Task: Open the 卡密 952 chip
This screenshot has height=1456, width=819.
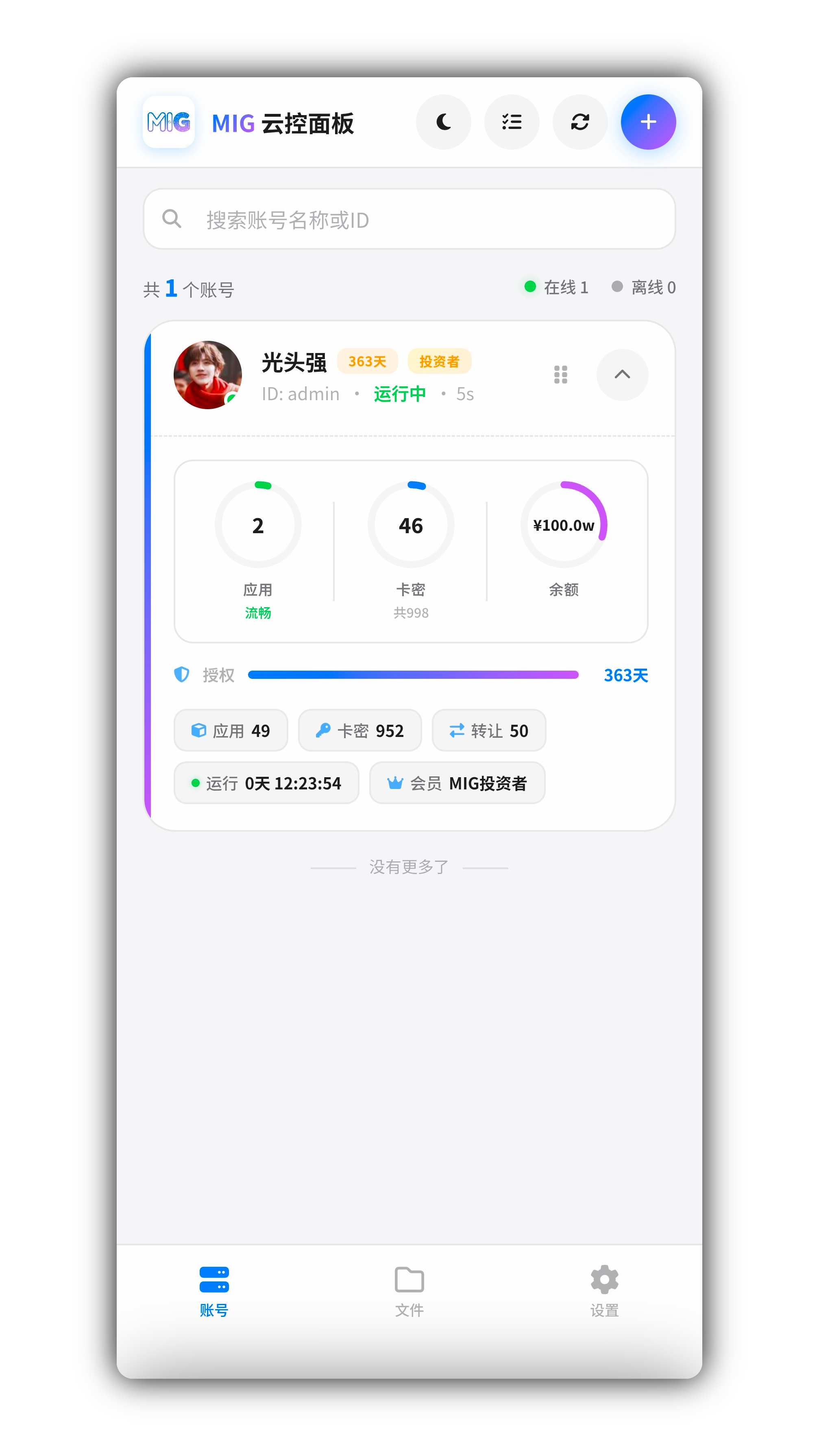Action: point(359,731)
